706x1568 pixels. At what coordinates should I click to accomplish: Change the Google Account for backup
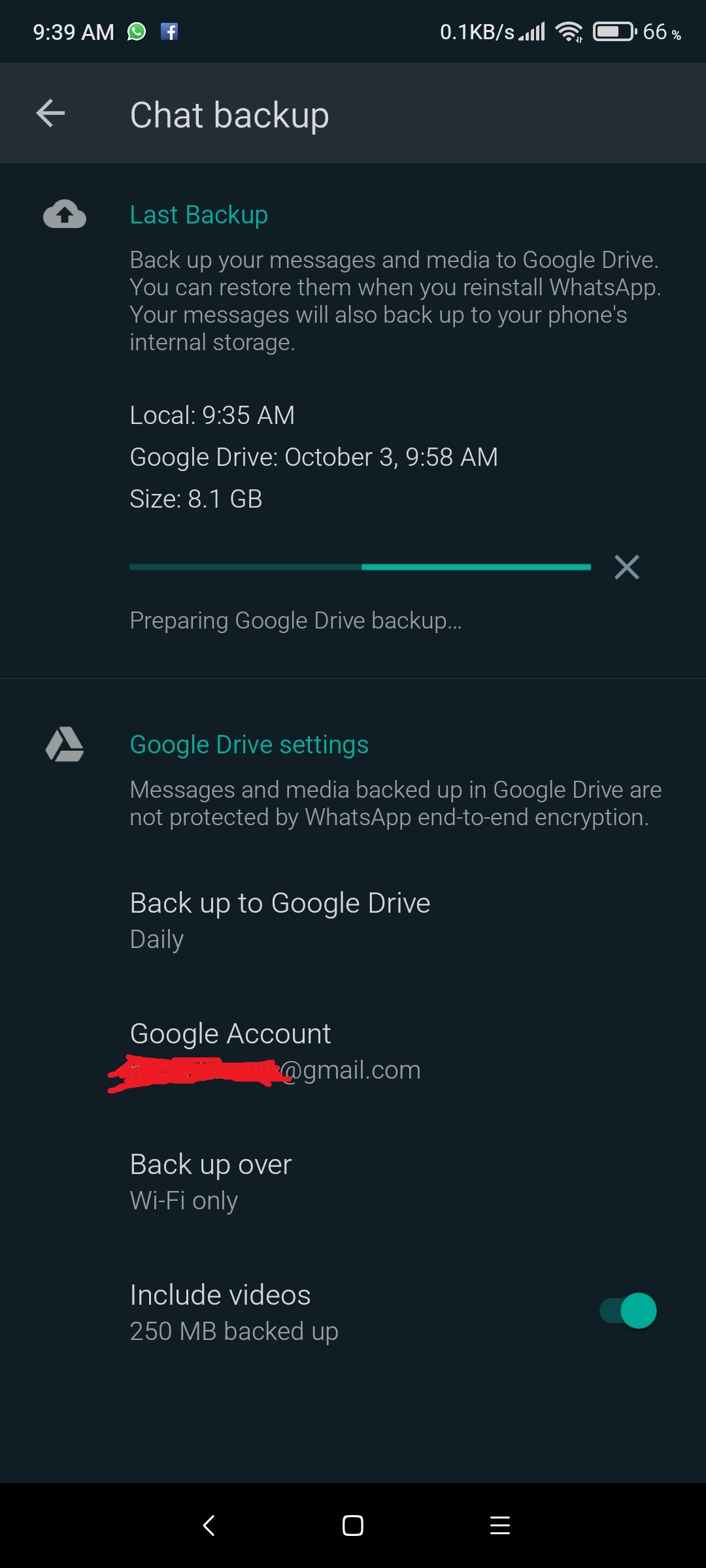[275, 1051]
